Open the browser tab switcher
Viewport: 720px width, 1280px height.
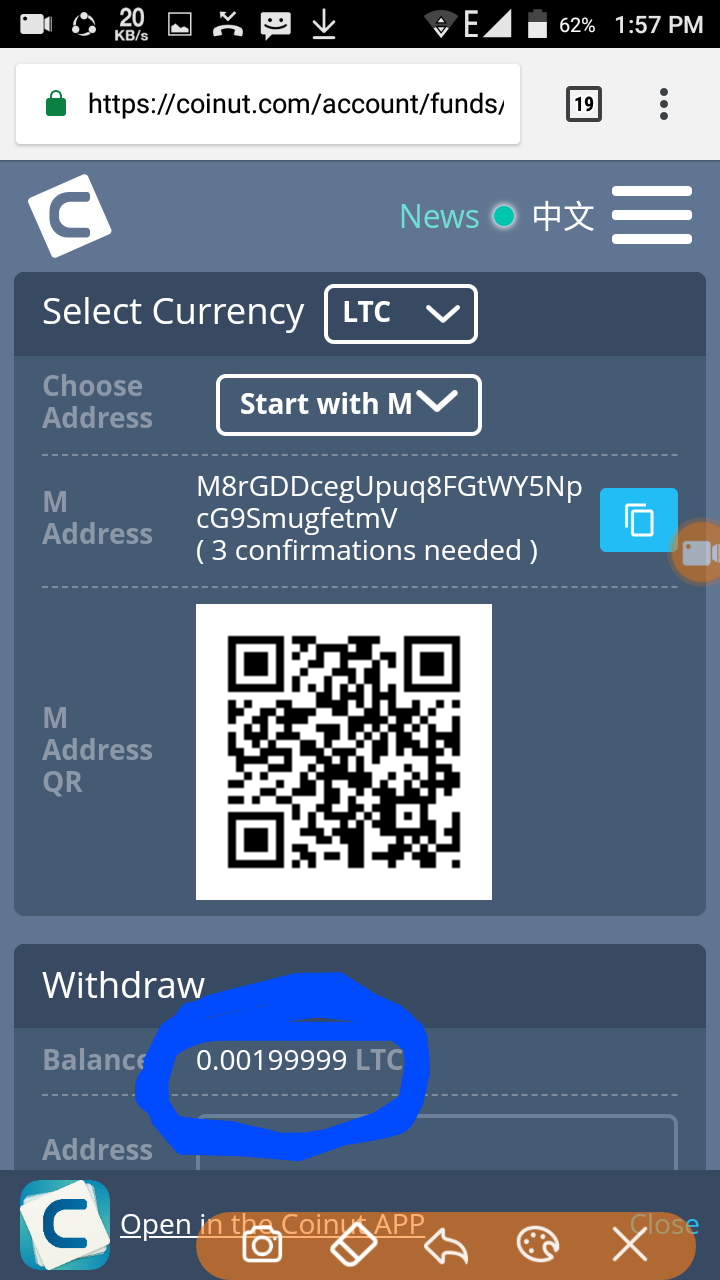[x=584, y=104]
